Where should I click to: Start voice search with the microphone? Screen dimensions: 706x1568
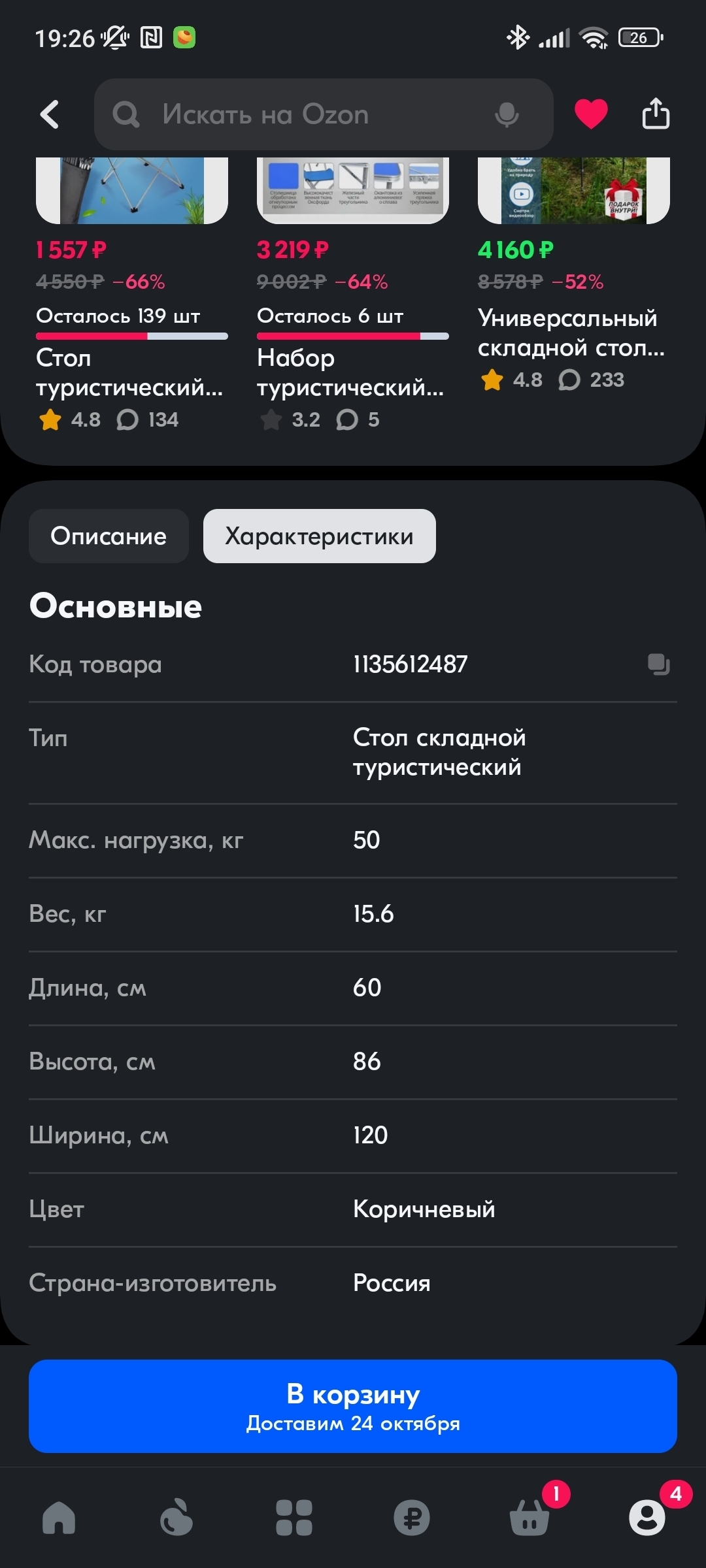pos(507,114)
